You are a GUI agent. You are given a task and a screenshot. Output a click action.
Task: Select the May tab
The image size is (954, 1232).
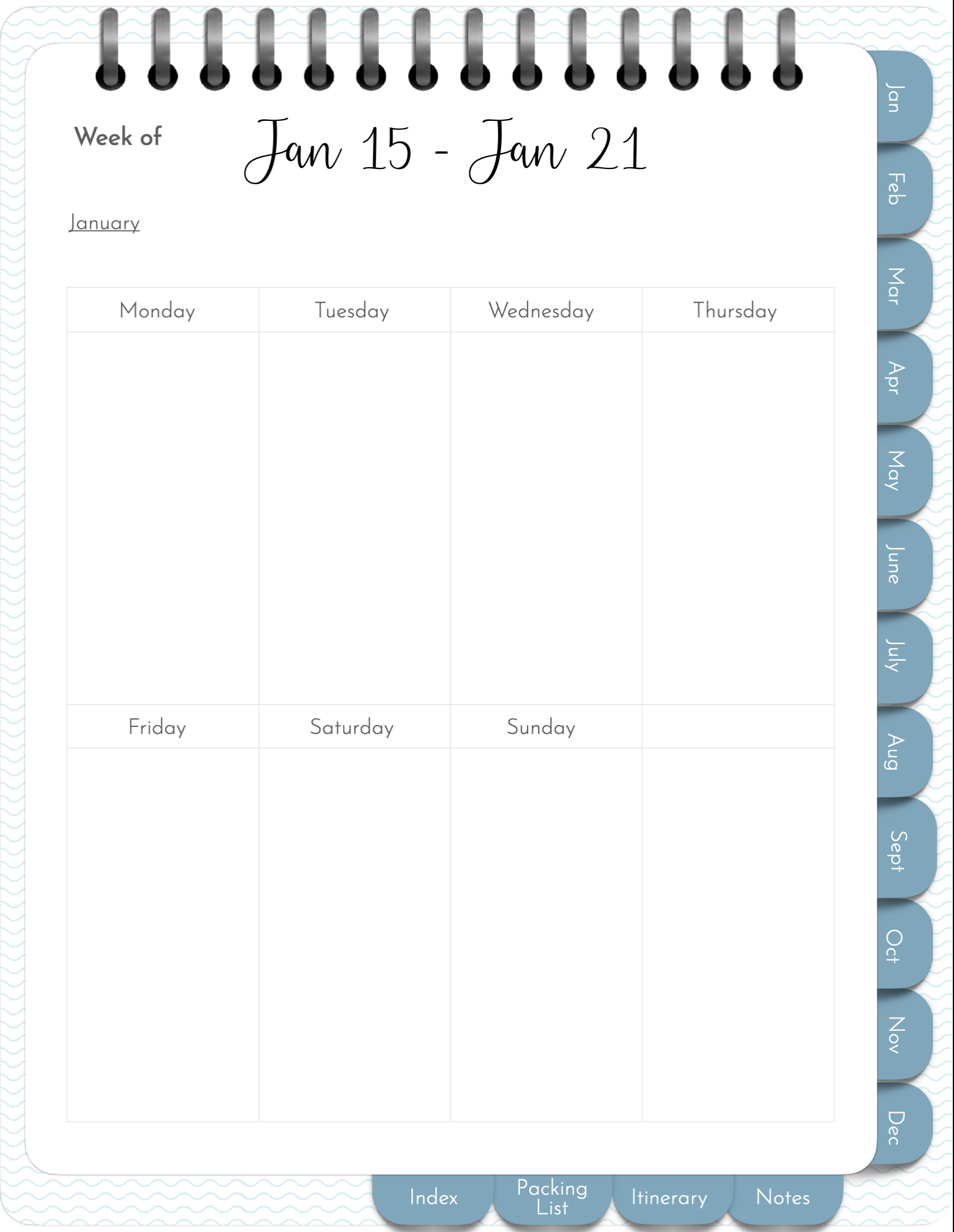pyautogui.click(x=902, y=471)
